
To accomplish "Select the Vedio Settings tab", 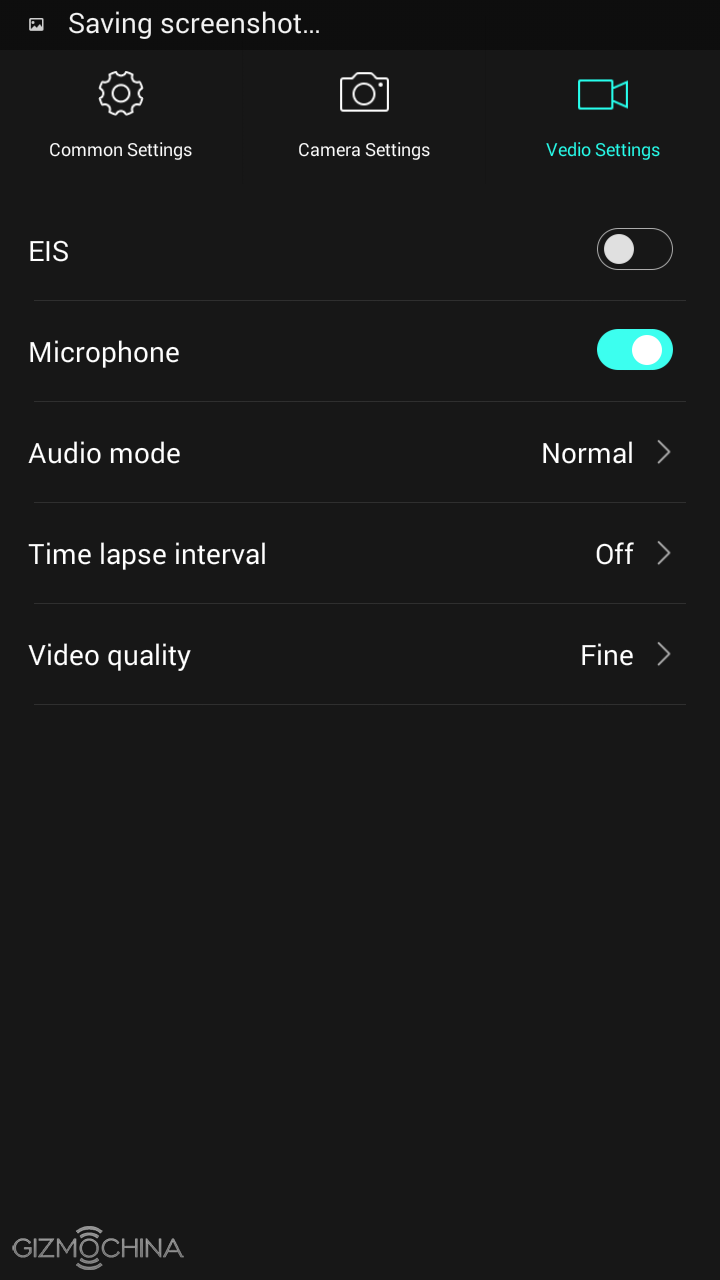I will [602, 116].
